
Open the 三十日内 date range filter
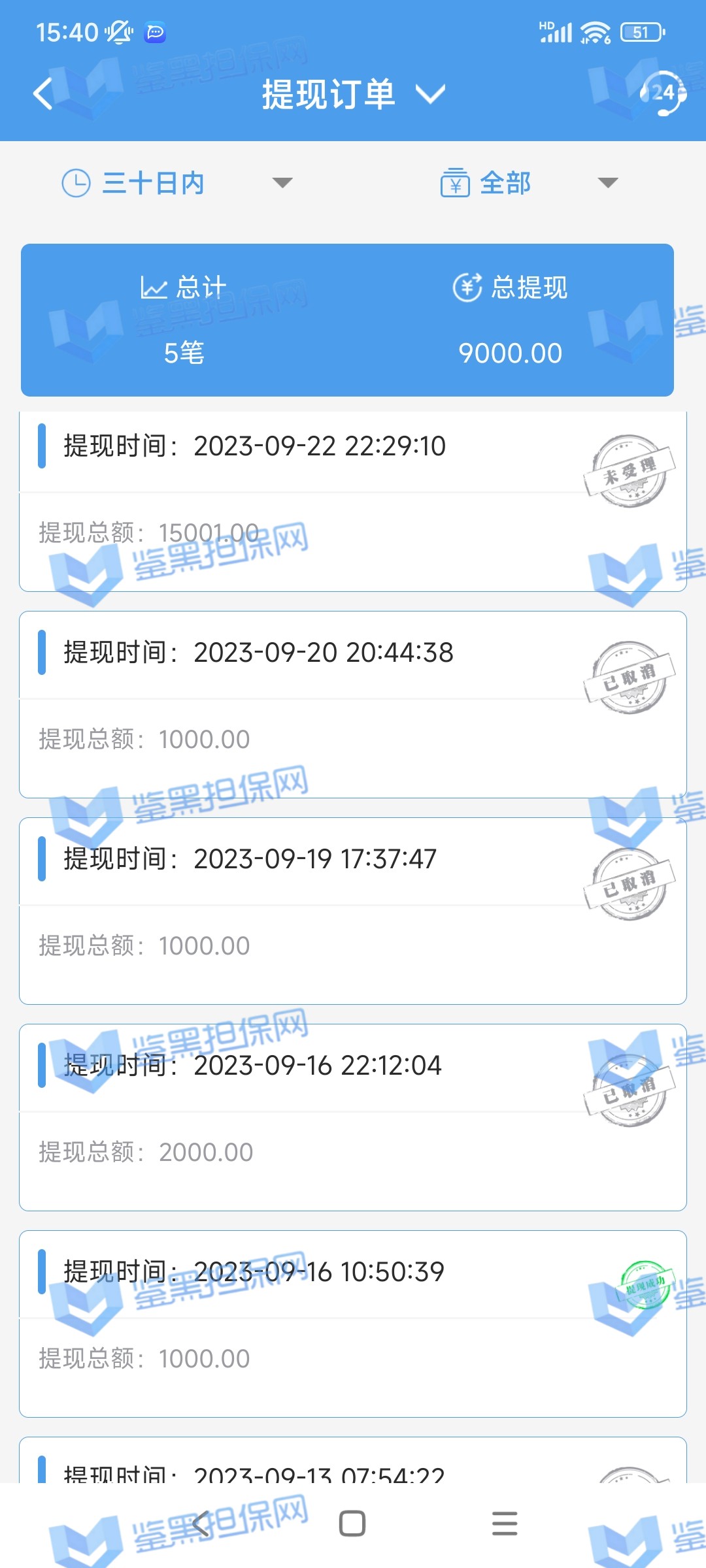pos(176,183)
